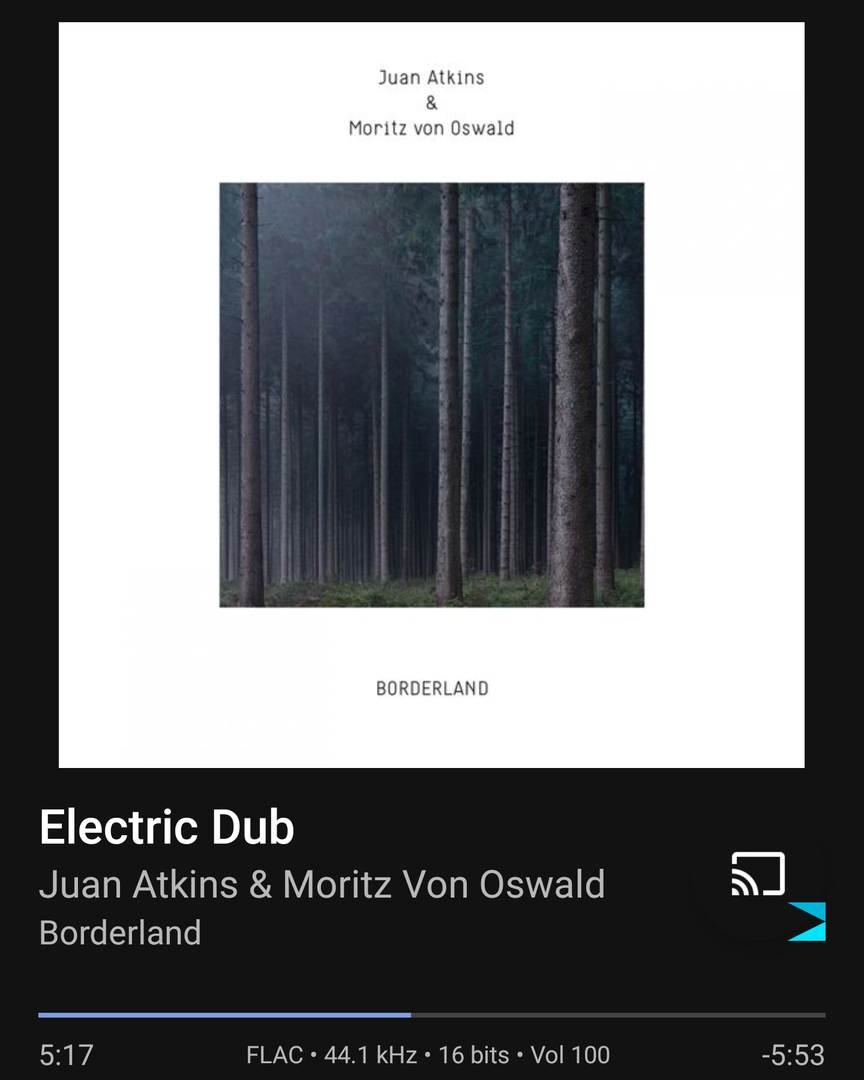
Task: Open the cast to device button
Action: tap(758, 875)
